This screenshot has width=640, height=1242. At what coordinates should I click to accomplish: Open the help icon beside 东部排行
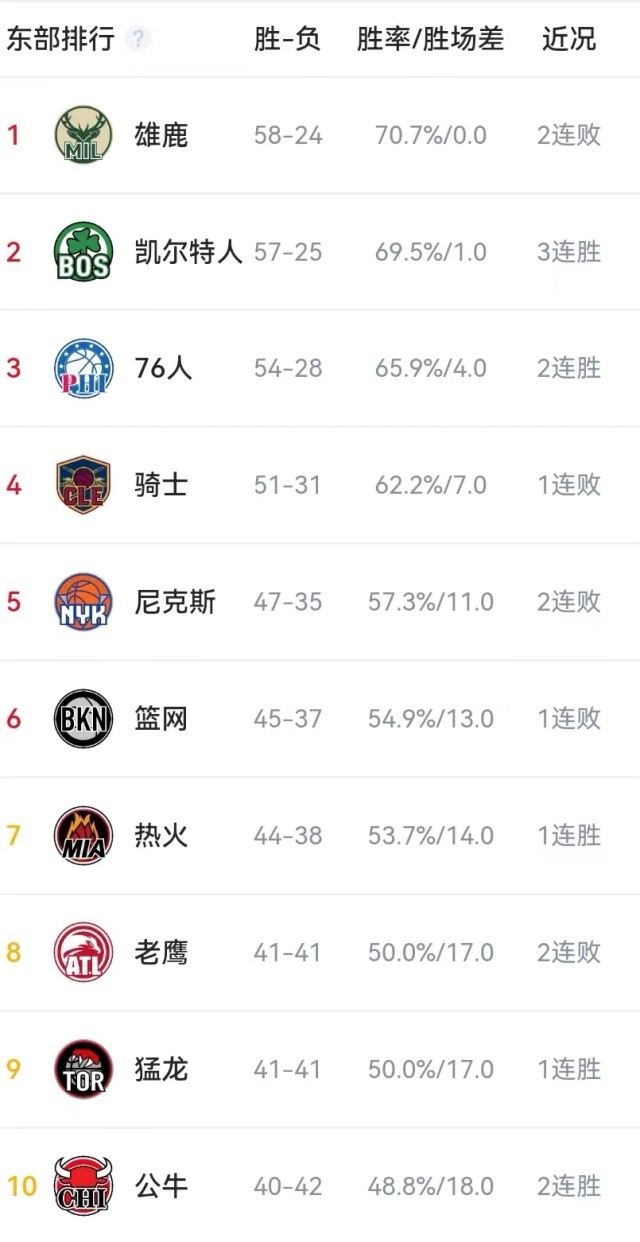point(139,40)
